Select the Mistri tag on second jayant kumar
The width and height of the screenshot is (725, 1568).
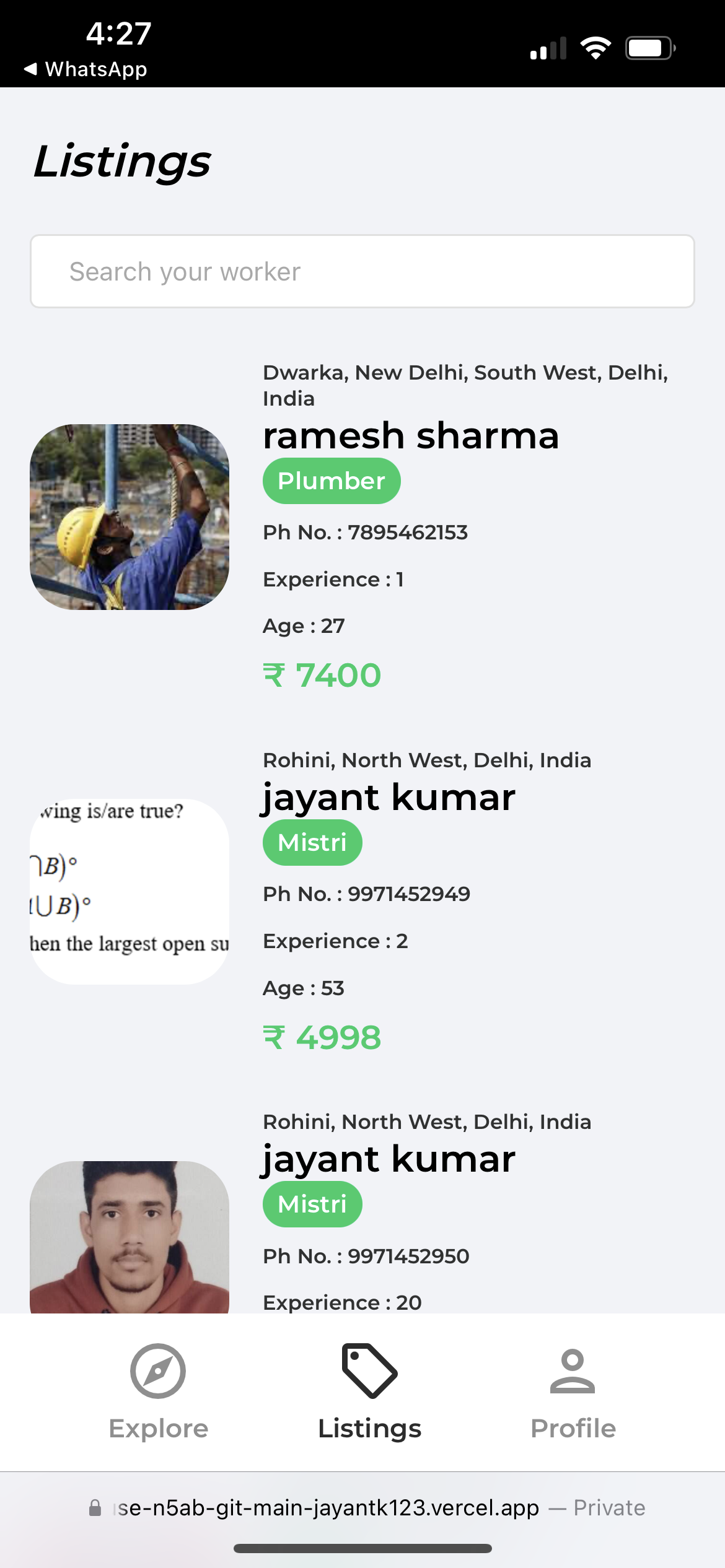(312, 1203)
